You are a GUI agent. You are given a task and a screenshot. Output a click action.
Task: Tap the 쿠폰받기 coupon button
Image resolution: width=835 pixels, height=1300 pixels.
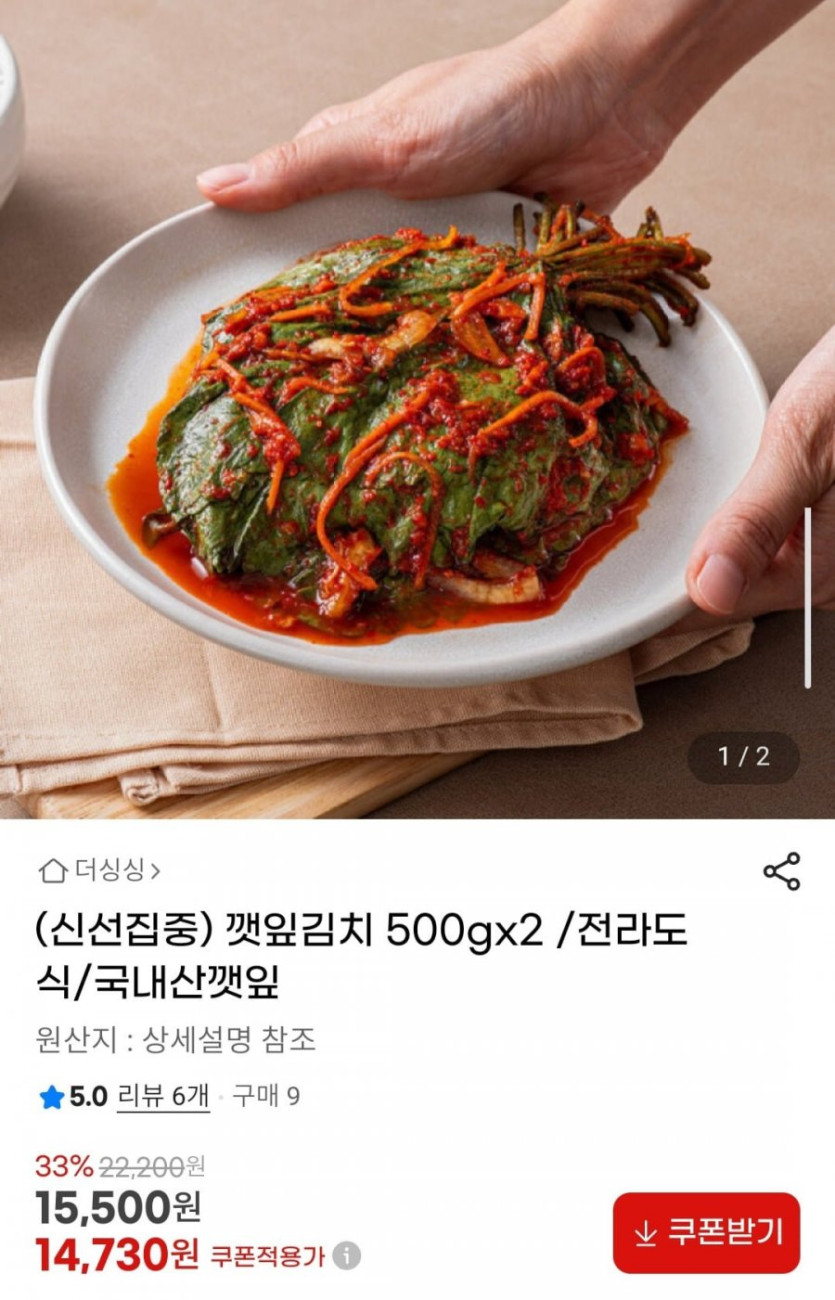coord(706,1233)
